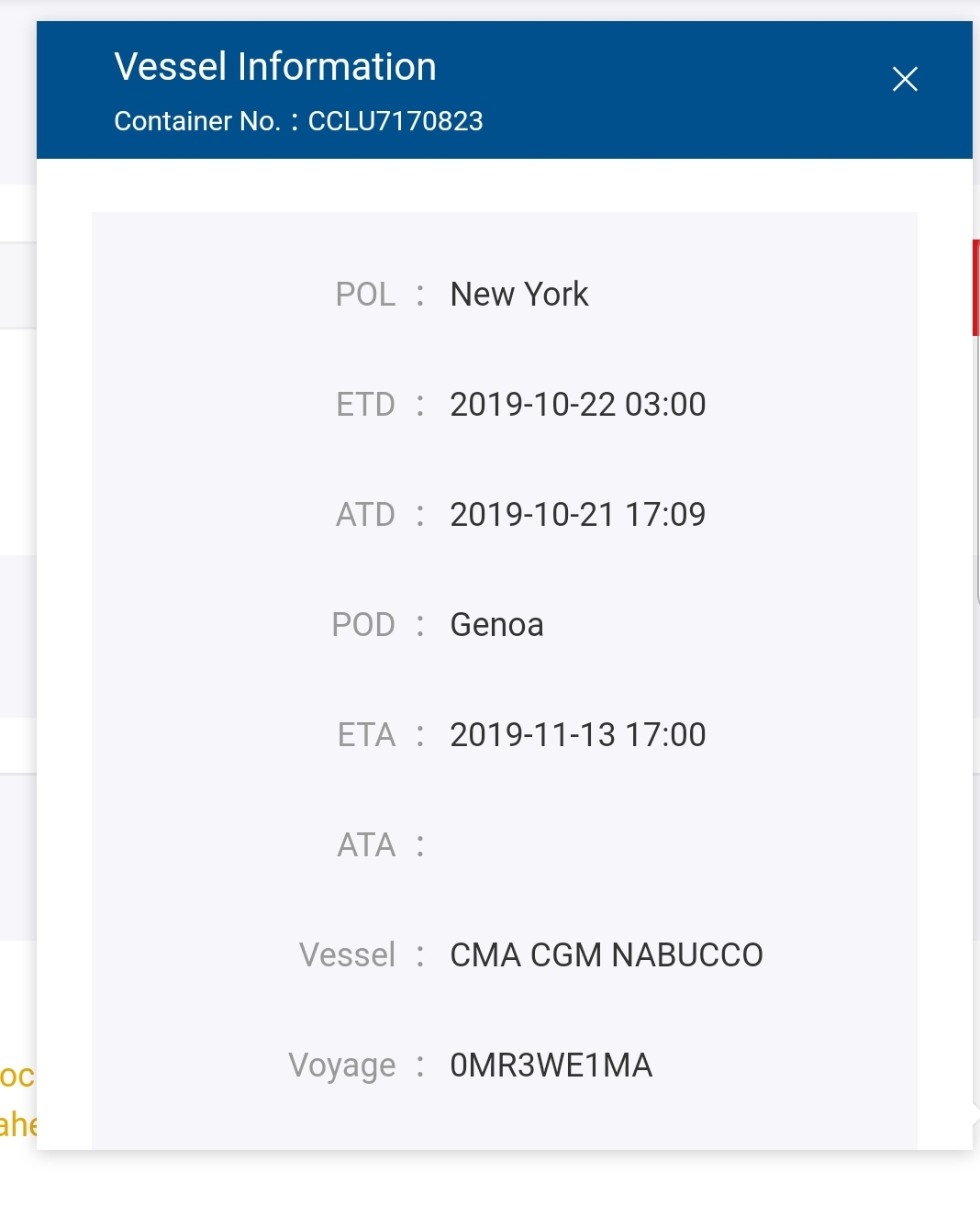Click the POL field label
The width and height of the screenshot is (980, 1205).
click(x=364, y=294)
